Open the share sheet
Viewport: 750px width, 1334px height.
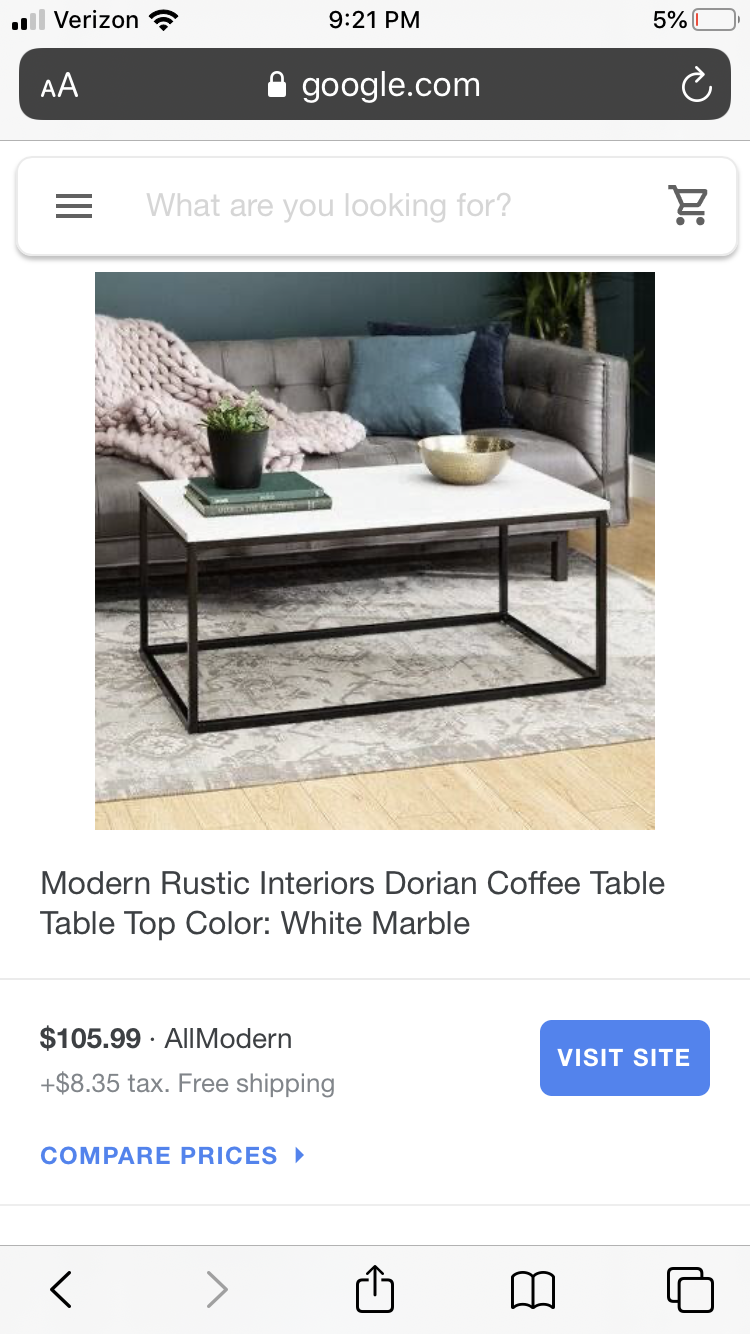click(375, 1289)
